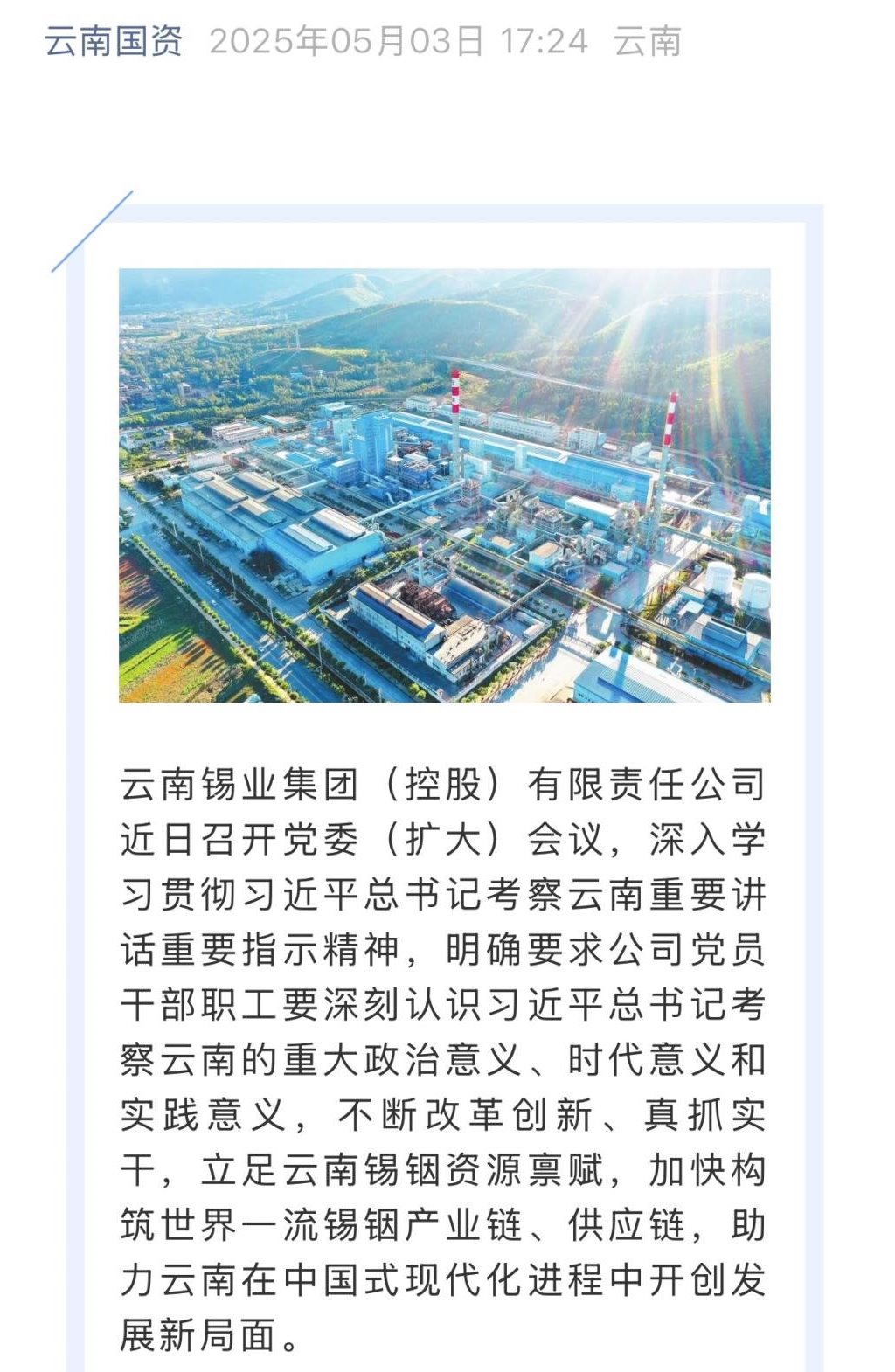The image size is (895, 1372).
Task: View the factory aerial photo full screen
Action: 444,485
